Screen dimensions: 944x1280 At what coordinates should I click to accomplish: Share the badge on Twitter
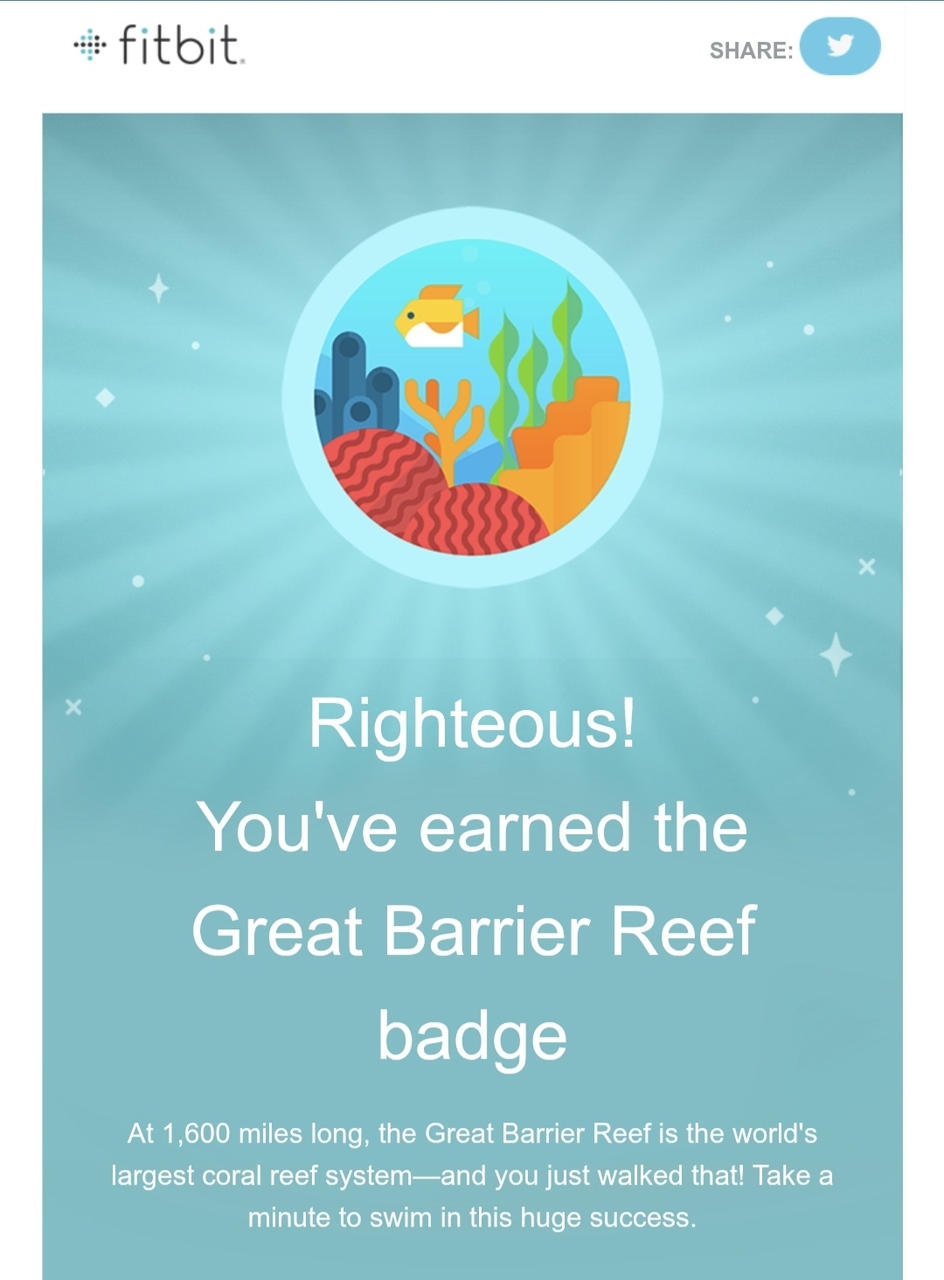[840, 48]
